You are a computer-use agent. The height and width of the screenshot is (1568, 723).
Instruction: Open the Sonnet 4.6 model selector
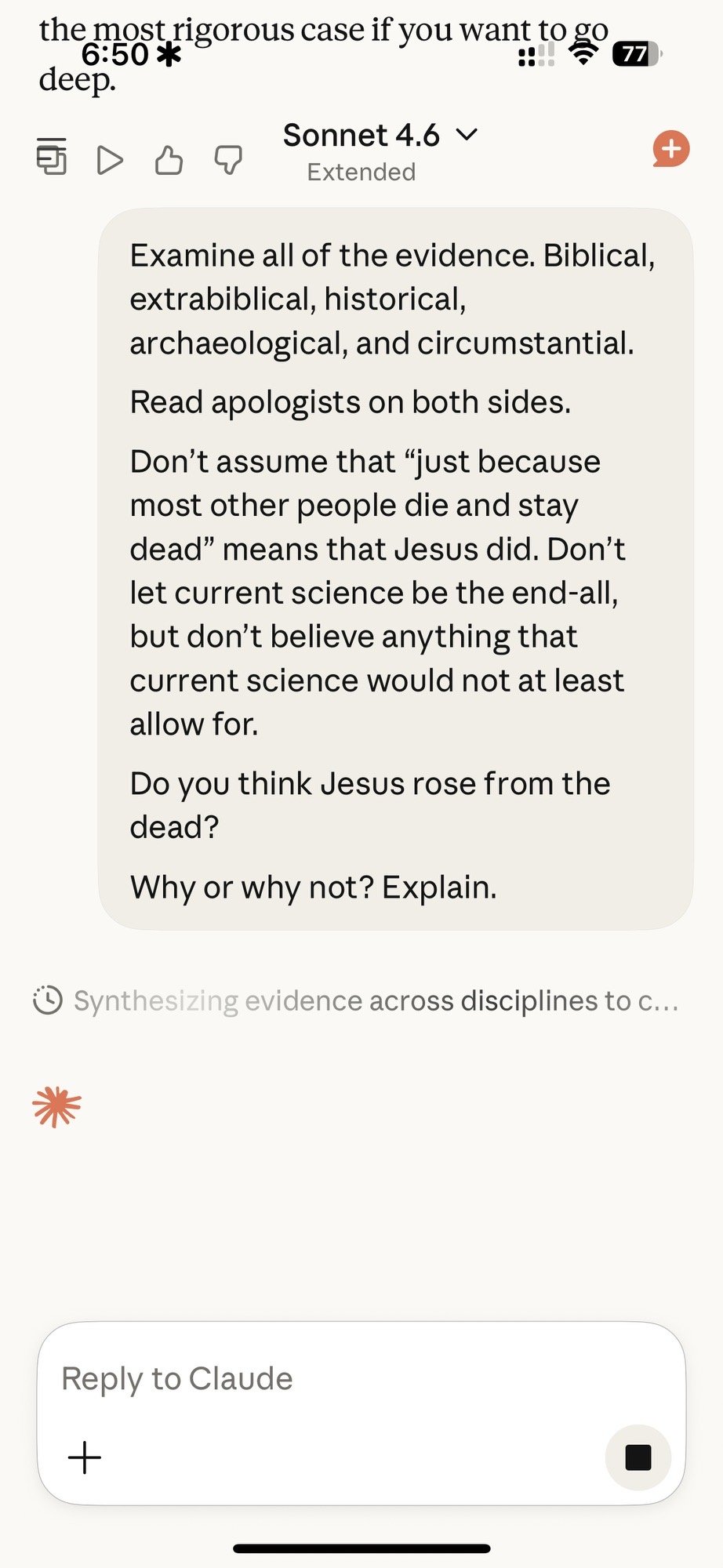coord(380,136)
